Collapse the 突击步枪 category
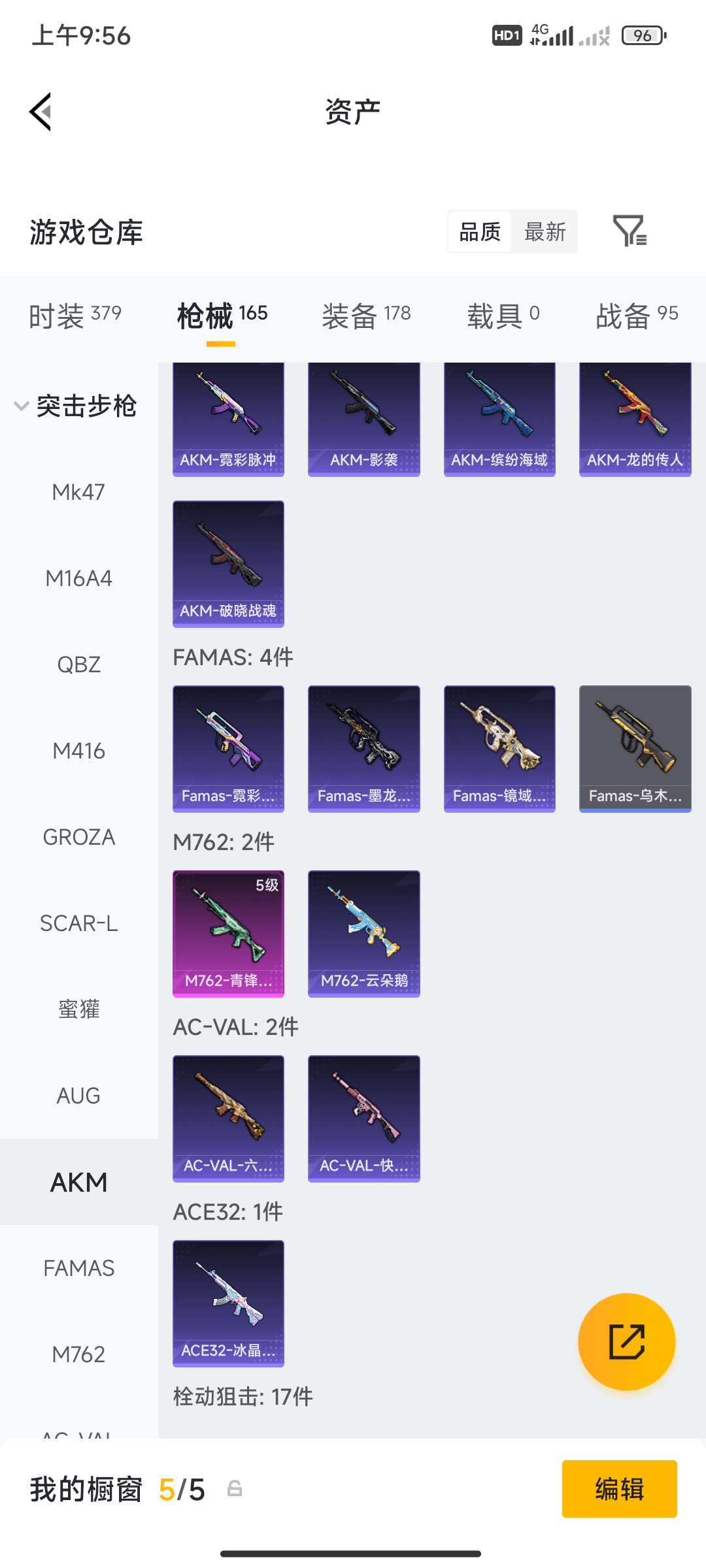Screen dimensions: 706x1568 [75, 406]
